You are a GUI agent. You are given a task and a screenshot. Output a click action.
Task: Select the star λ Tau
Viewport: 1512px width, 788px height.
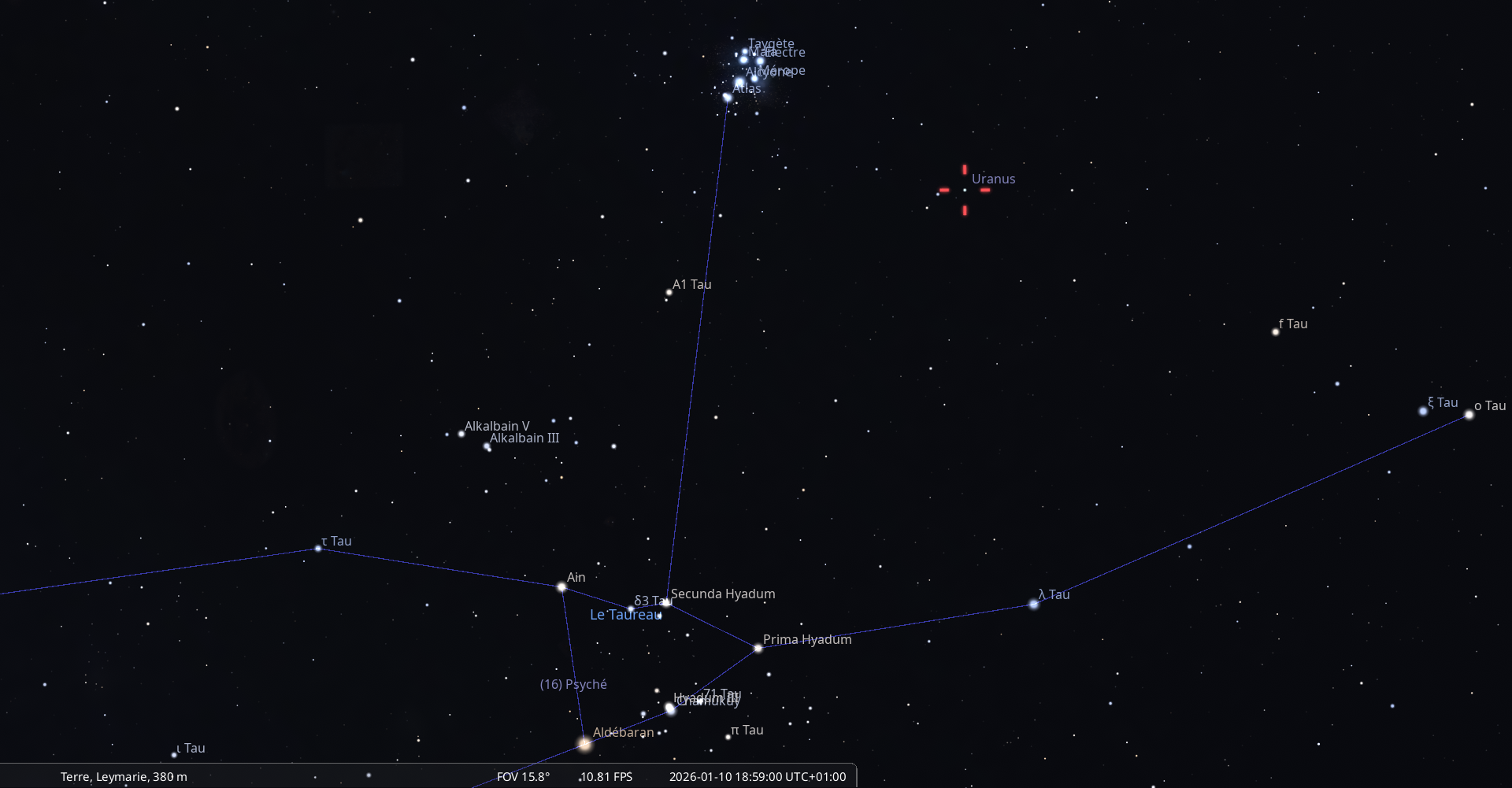click(1034, 605)
